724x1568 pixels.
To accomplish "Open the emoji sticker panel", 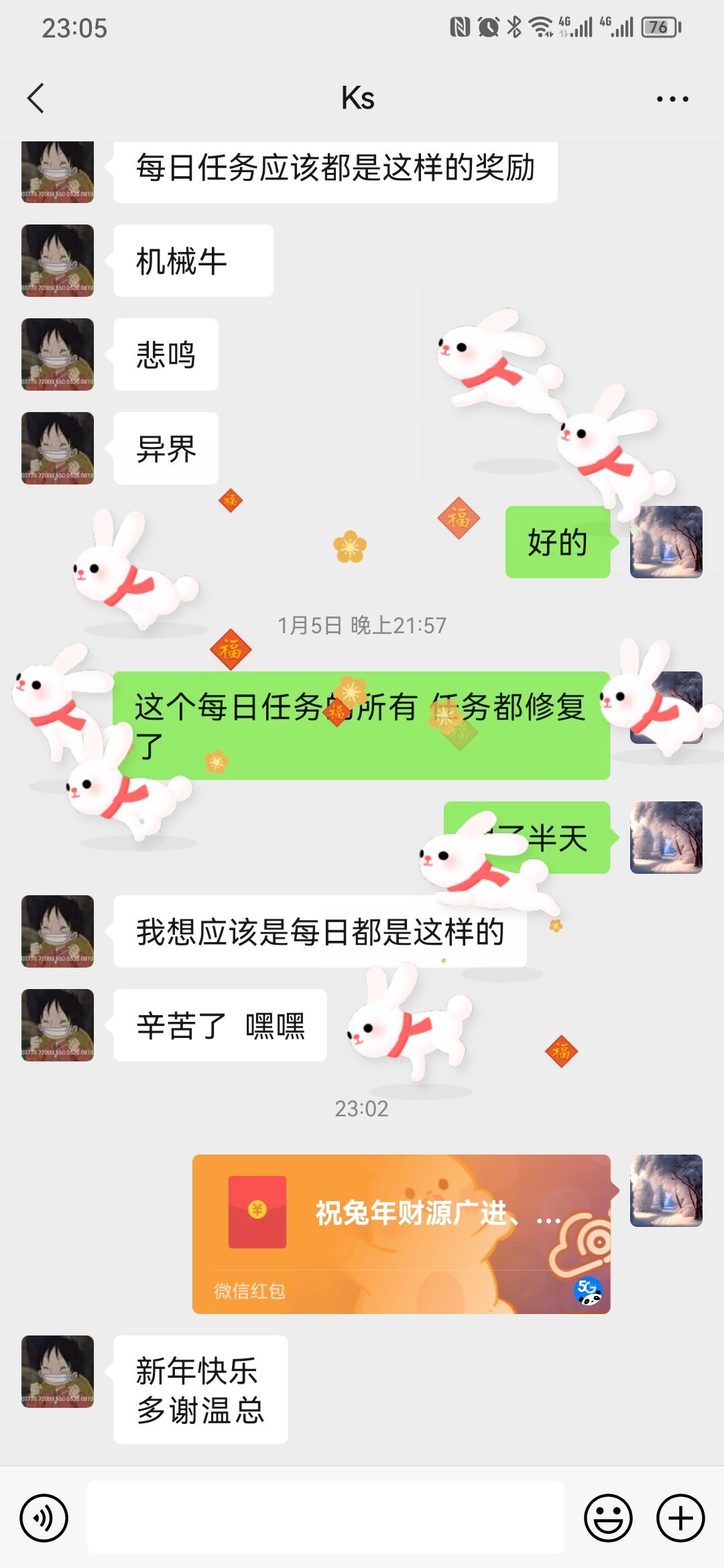I will tap(608, 1518).
